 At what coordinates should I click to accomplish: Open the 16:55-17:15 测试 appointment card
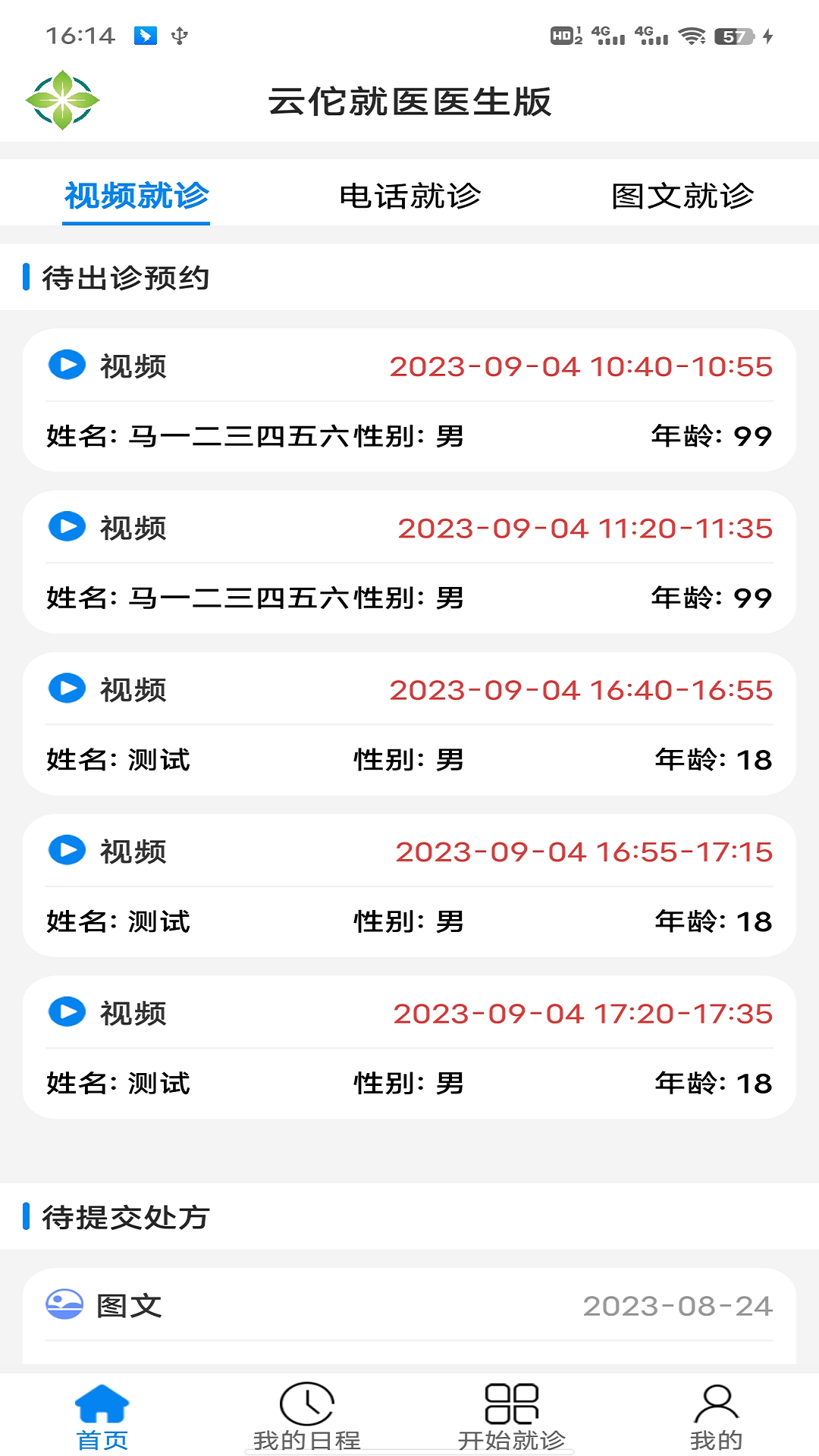coord(409,886)
